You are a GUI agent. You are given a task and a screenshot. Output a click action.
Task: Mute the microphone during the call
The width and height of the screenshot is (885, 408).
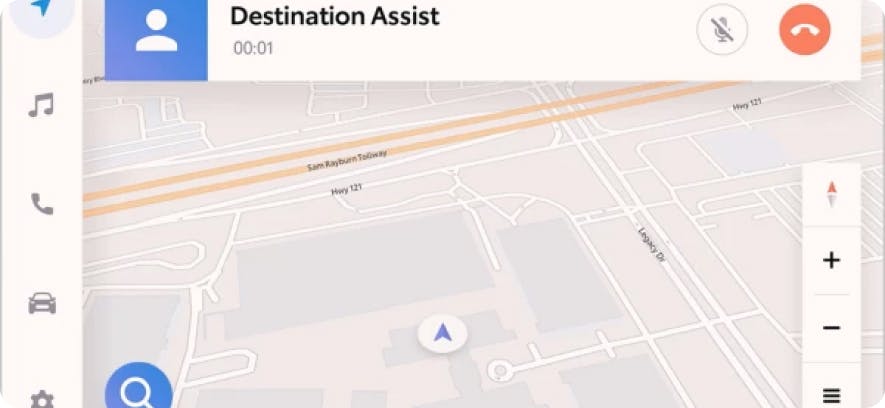[x=722, y=31]
